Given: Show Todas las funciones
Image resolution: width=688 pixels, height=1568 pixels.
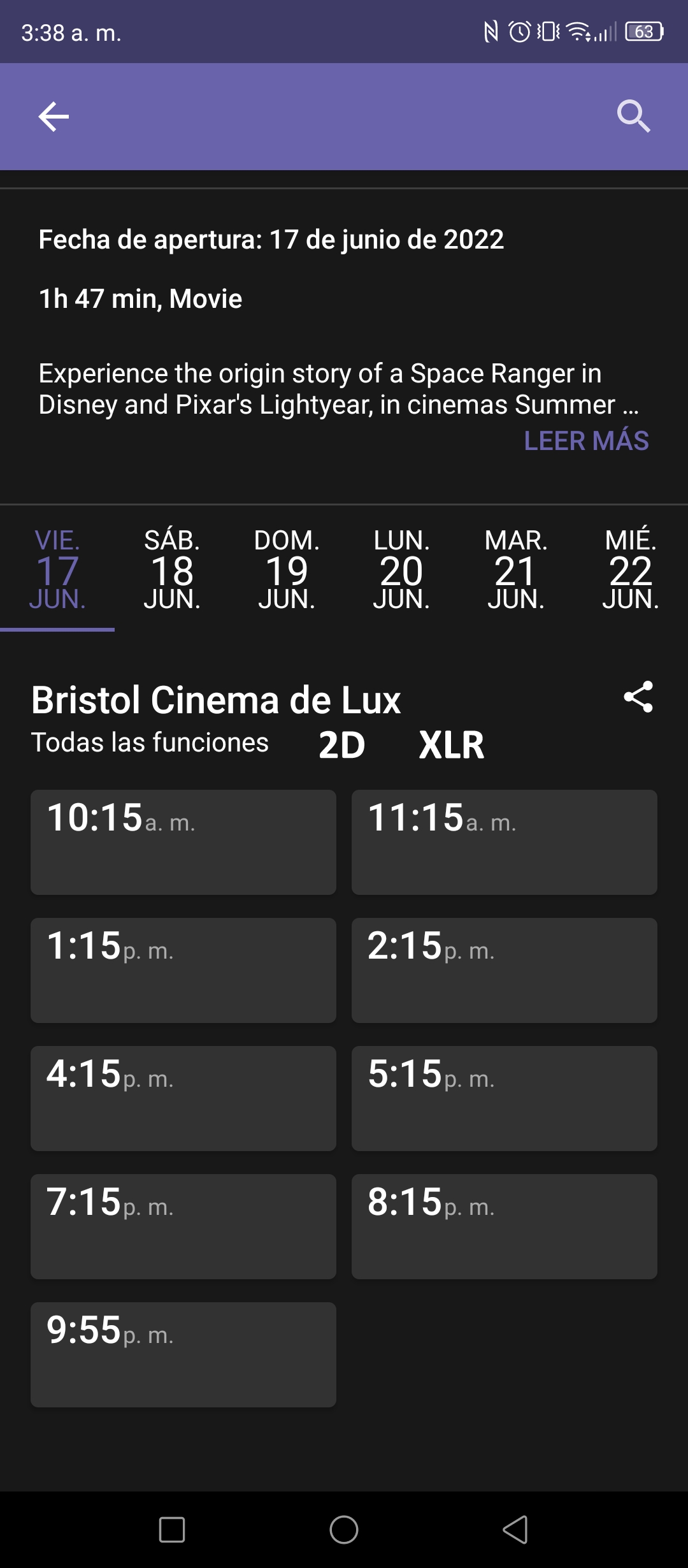Looking at the screenshot, I should (x=150, y=743).
